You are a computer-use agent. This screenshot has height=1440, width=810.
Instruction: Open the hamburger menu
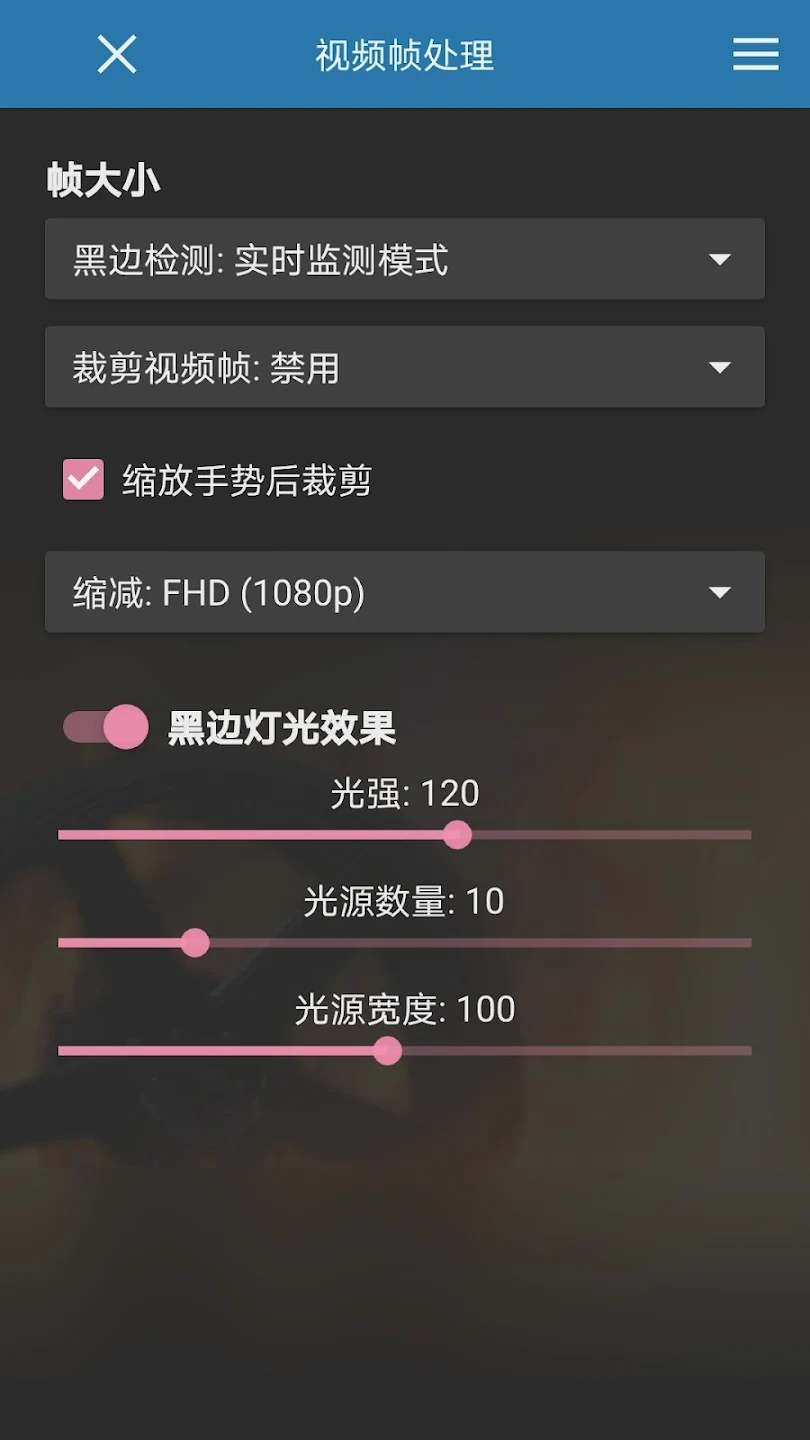click(x=755, y=54)
